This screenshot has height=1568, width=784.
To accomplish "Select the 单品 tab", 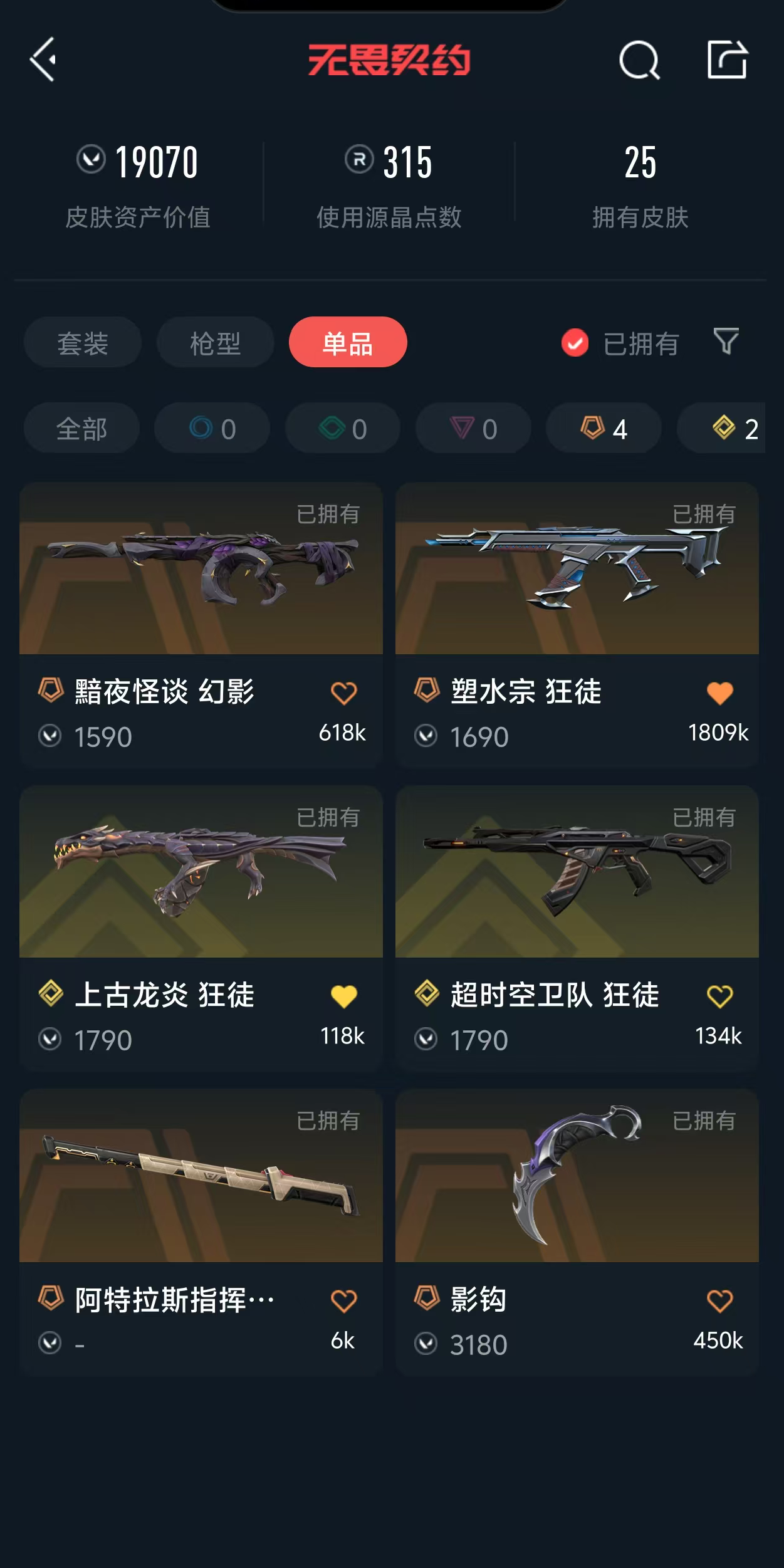I will tap(348, 343).
